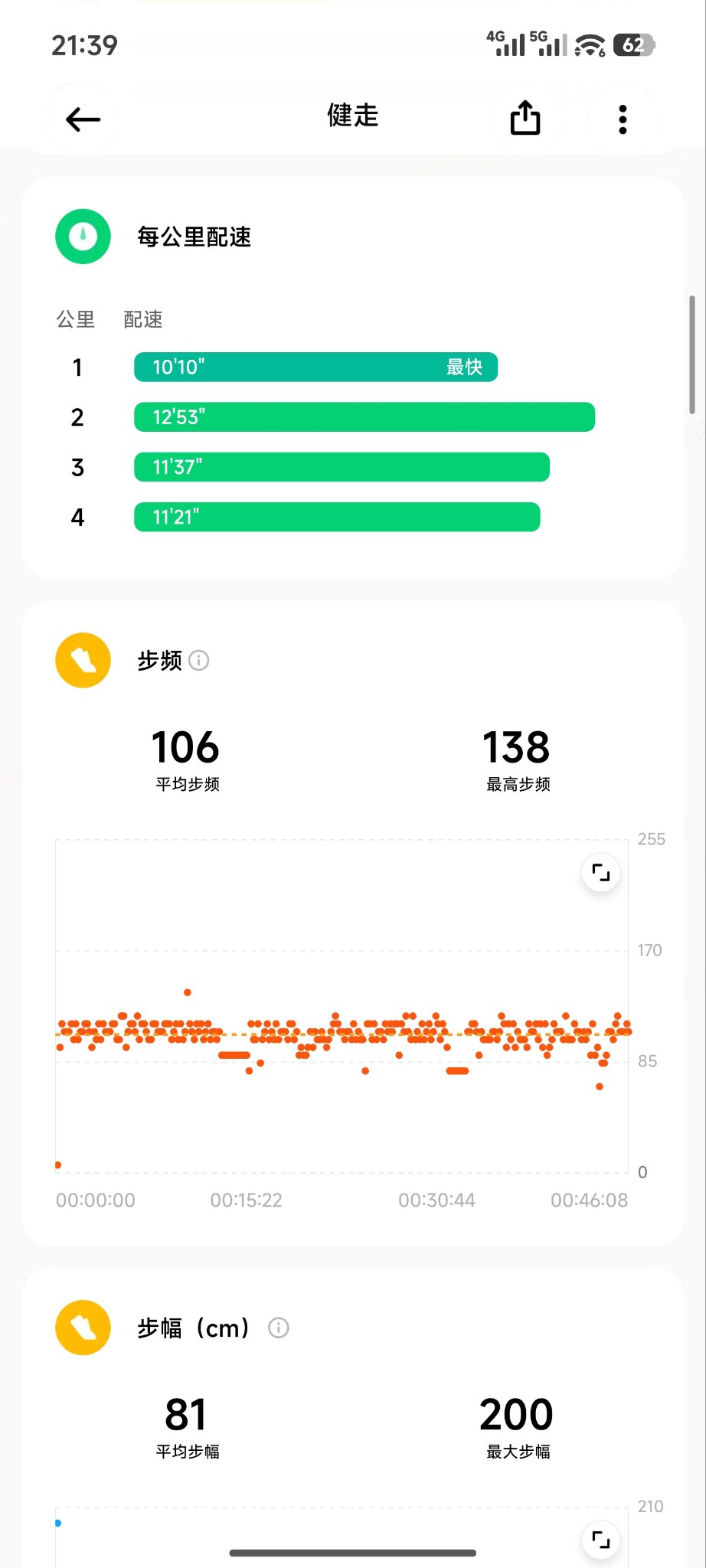The image size is (706, 1568).
Task: Open the three-dot overflow menu
Action: pos(623,119)
